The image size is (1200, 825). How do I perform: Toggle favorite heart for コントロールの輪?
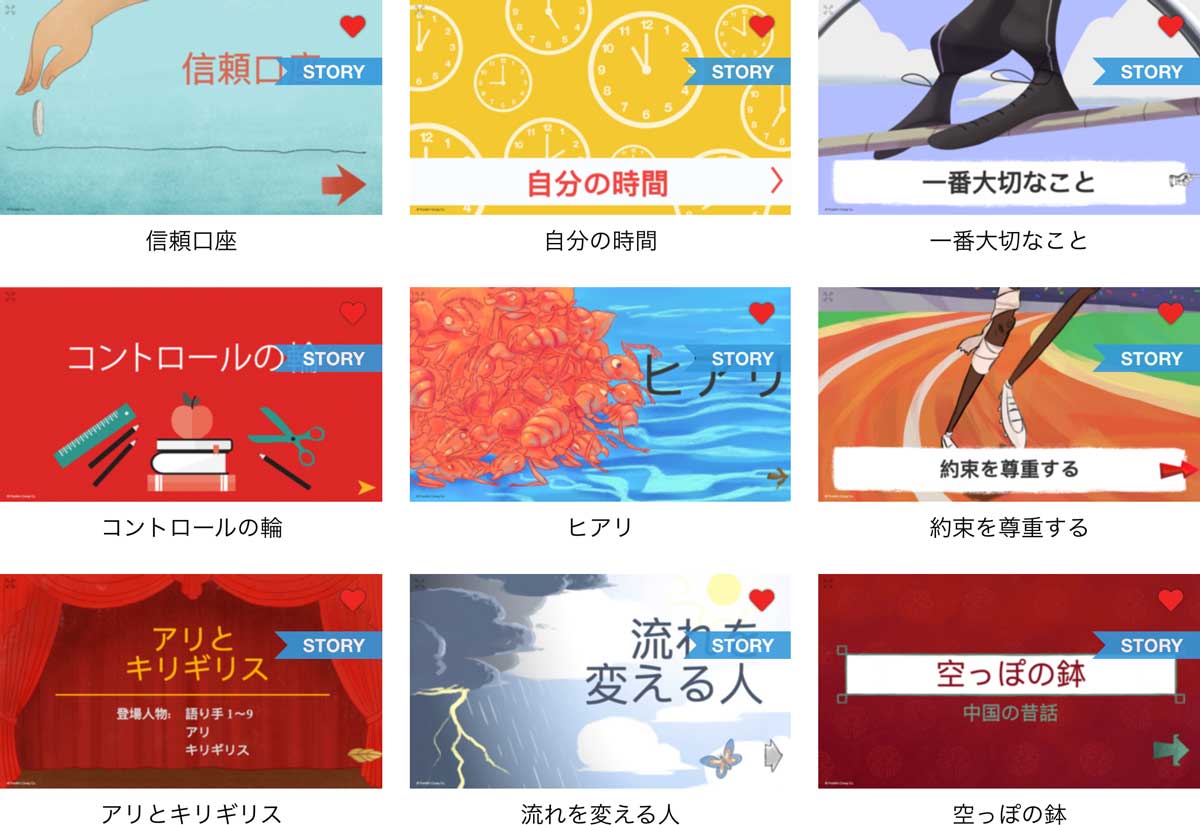353,313
